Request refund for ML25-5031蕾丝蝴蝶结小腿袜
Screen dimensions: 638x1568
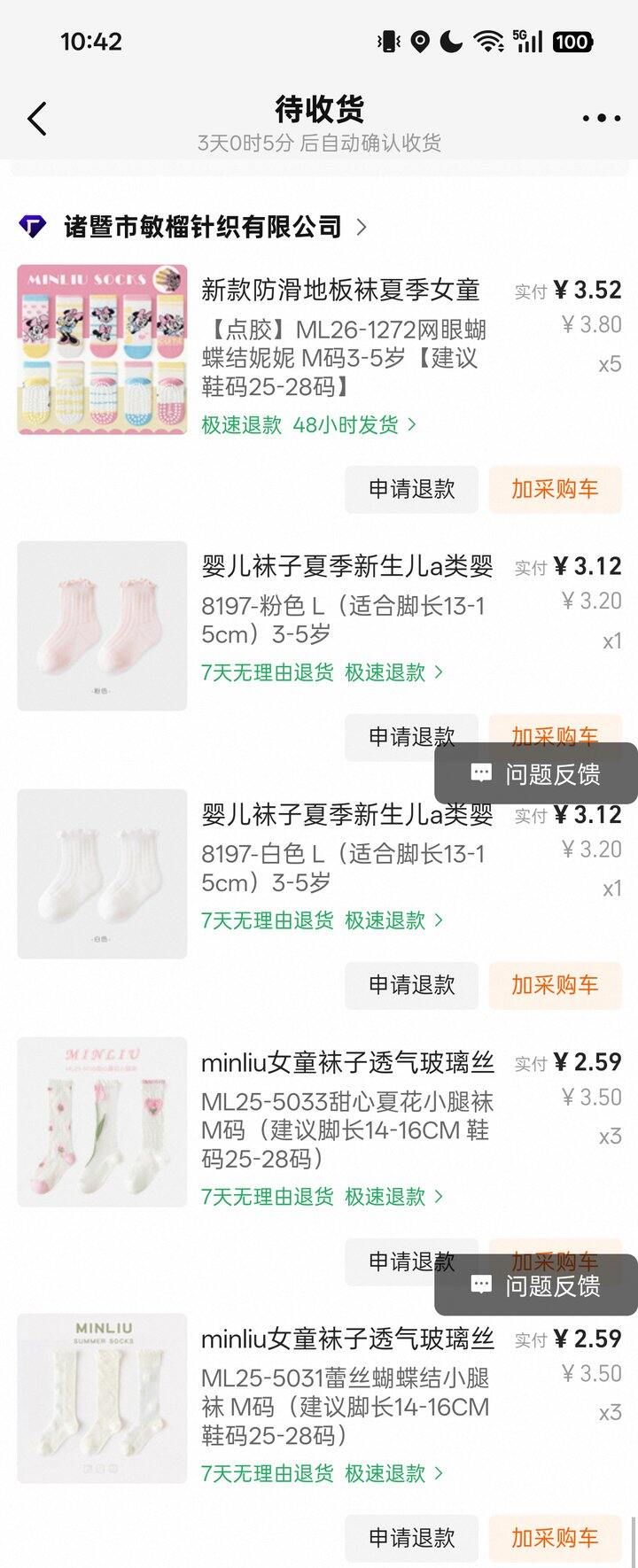(411, 1538)
